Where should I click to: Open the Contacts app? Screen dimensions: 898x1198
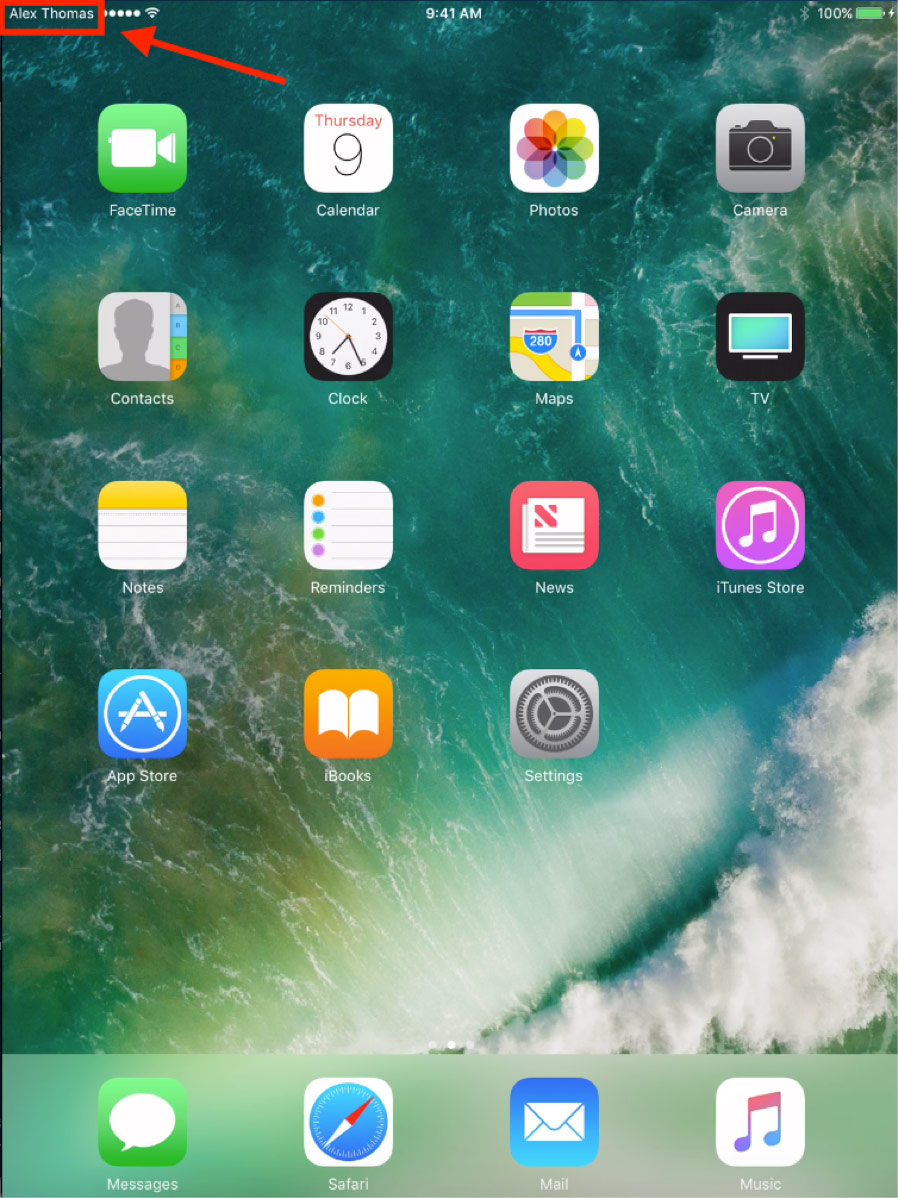(142, 337)
